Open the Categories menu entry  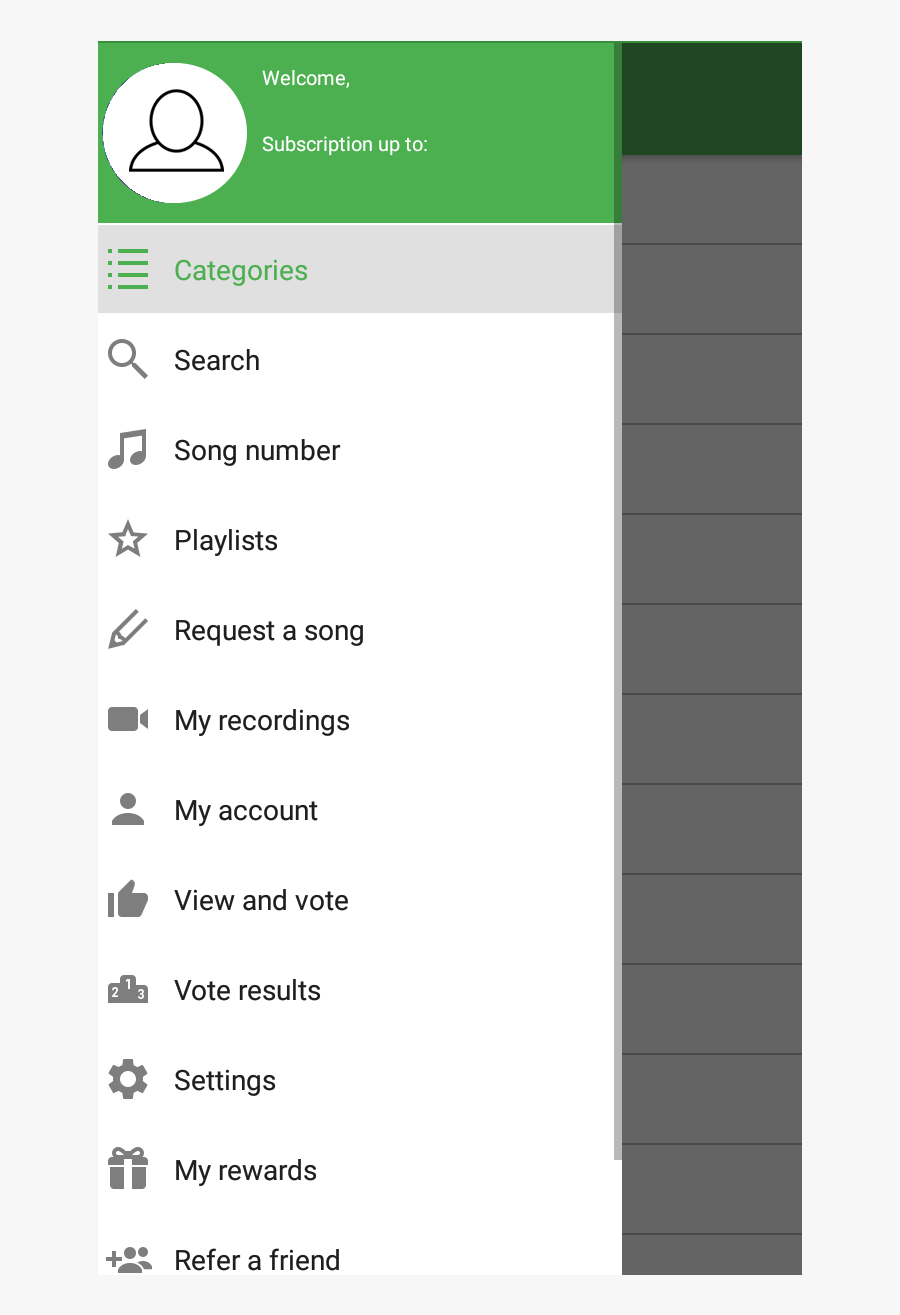point(240,270)
